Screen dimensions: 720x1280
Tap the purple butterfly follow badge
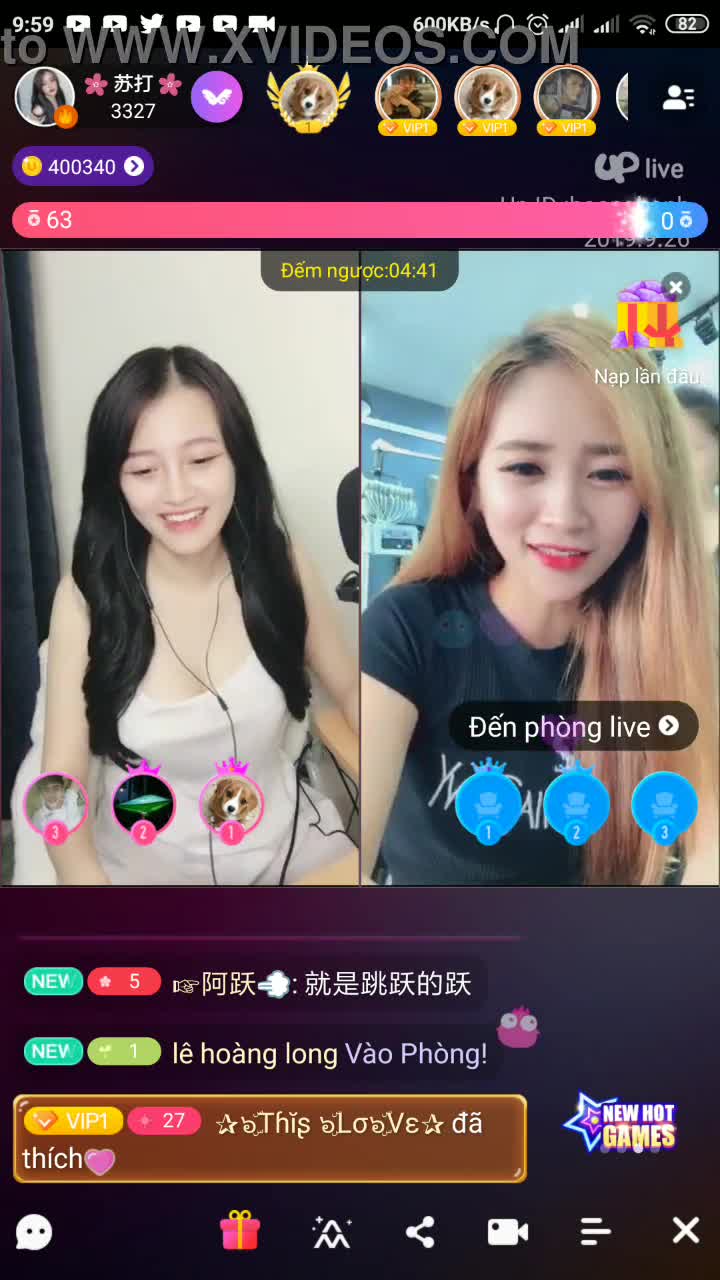click(217, 97)
